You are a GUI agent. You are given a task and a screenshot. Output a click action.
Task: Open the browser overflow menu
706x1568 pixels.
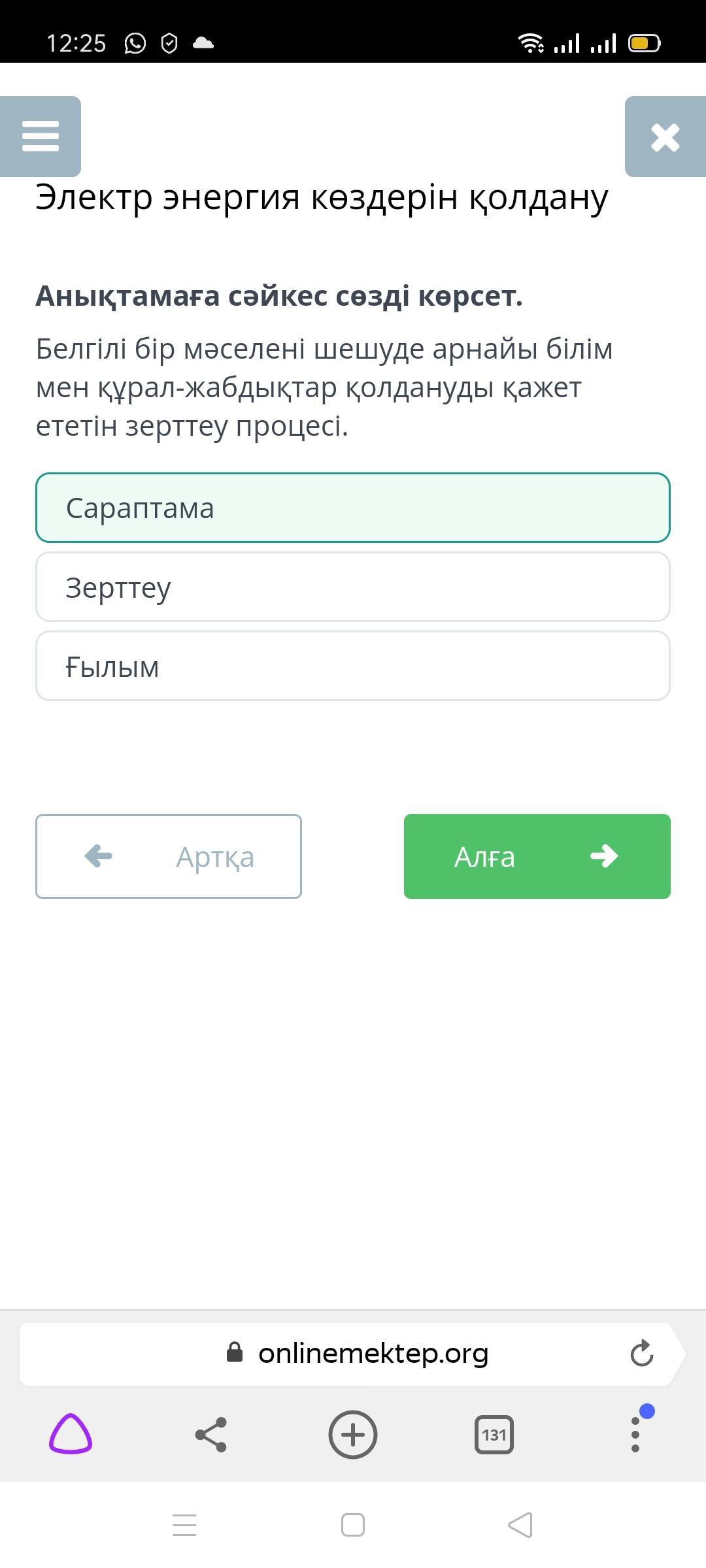[635, 1434]
